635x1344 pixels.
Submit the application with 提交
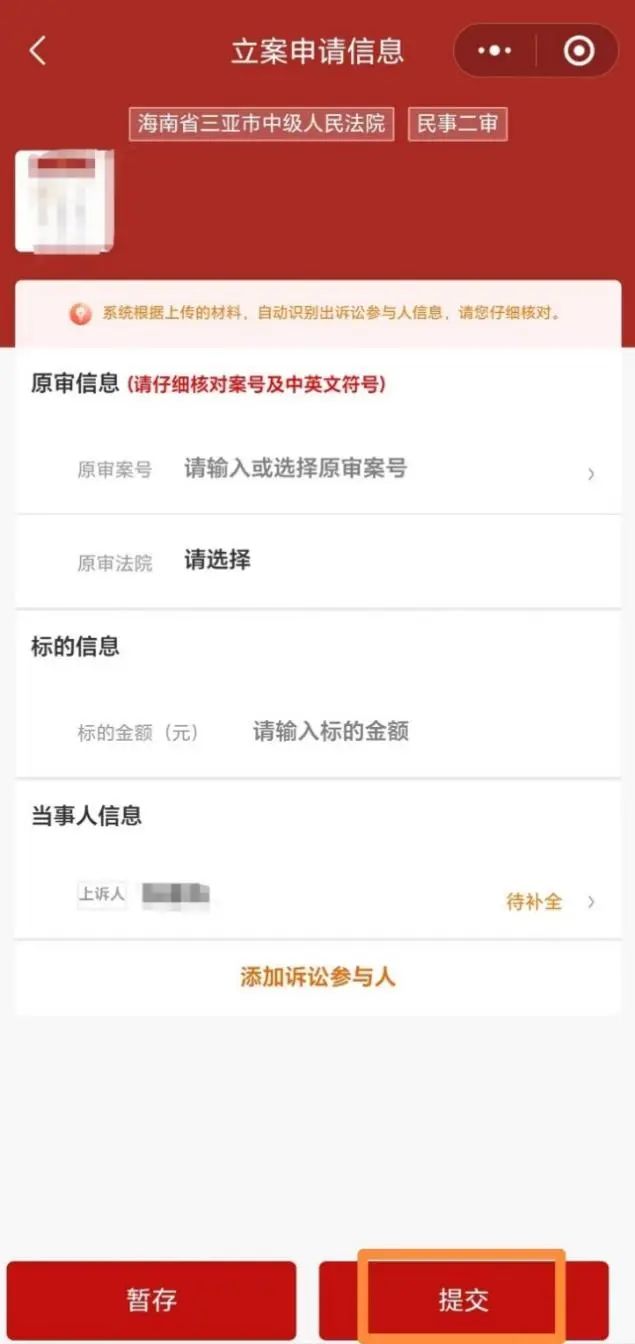tap(463, 1300)
